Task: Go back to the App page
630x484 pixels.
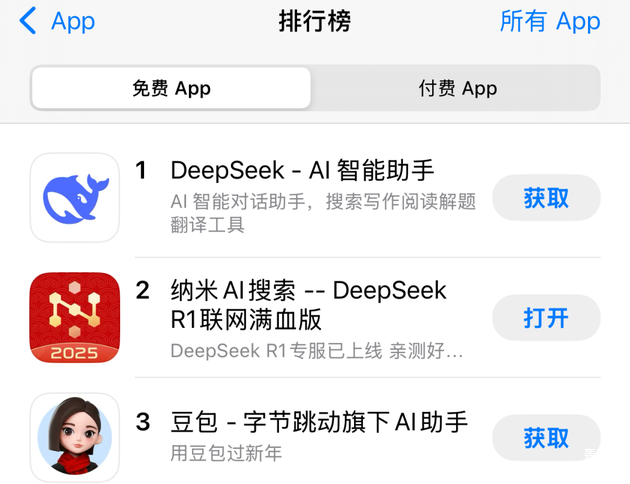Action: click(x=57, y=21)
